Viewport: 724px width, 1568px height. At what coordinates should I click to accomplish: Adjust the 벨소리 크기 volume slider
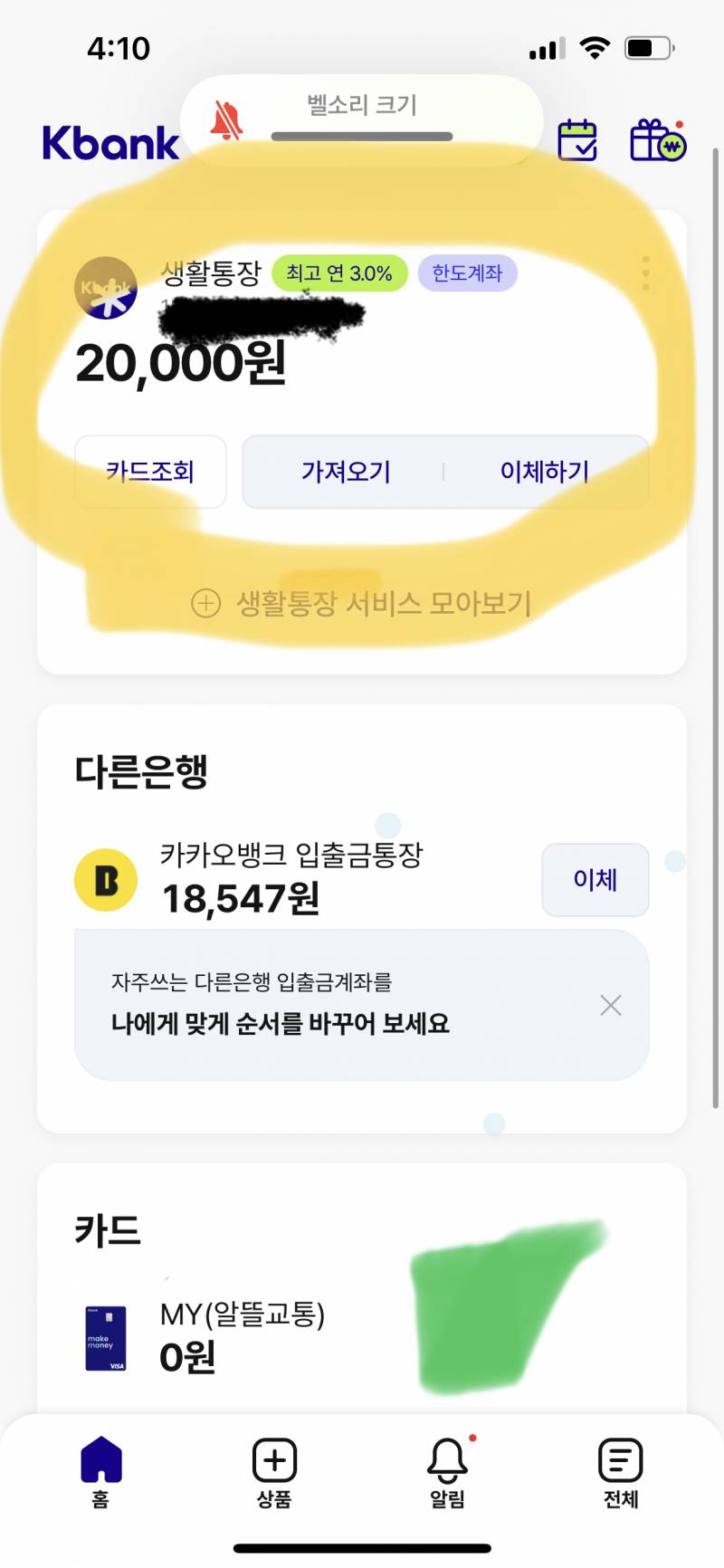(x=362, y=138)
